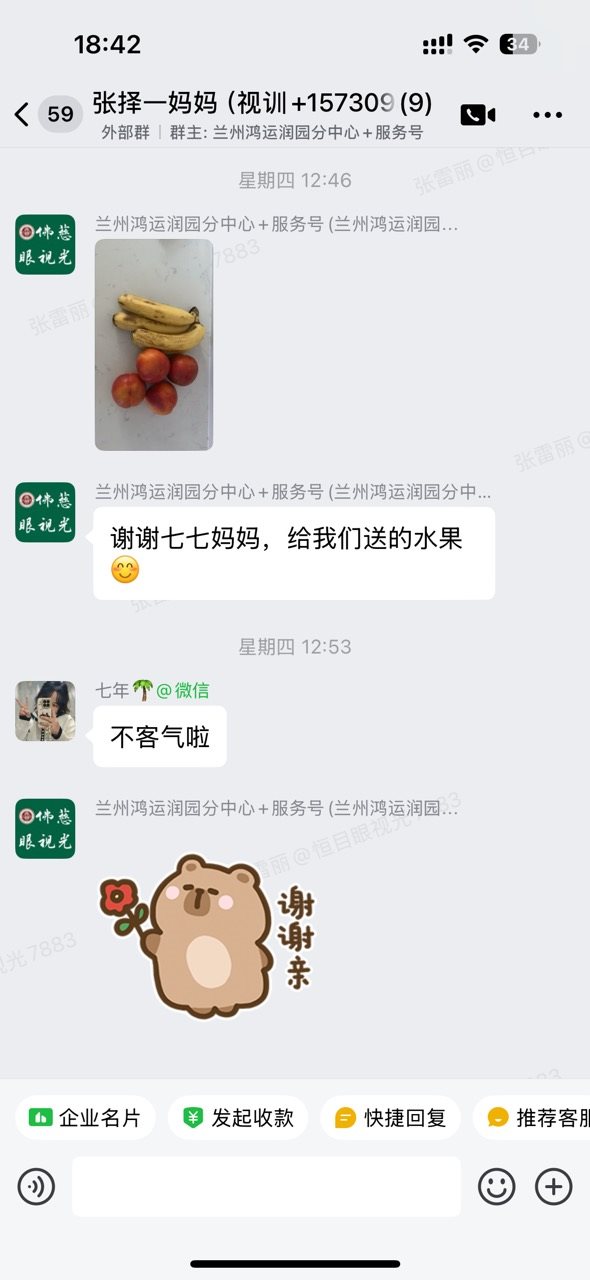
Task: Switch to voice message input
Action: [36, 1187]
